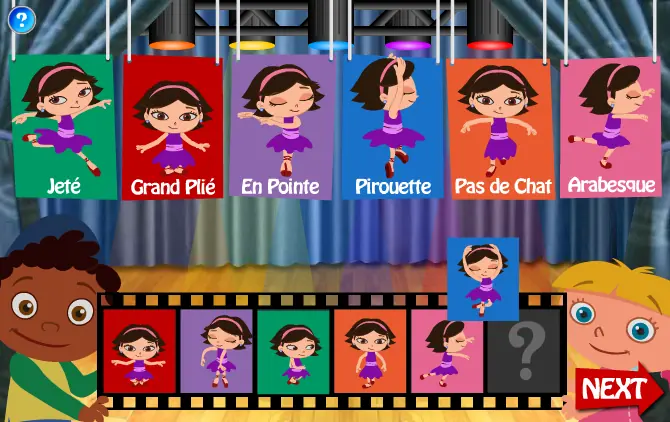Tap the pink film strip frame
The width and height of the screenshot is (670, 422).
point(447,351)
